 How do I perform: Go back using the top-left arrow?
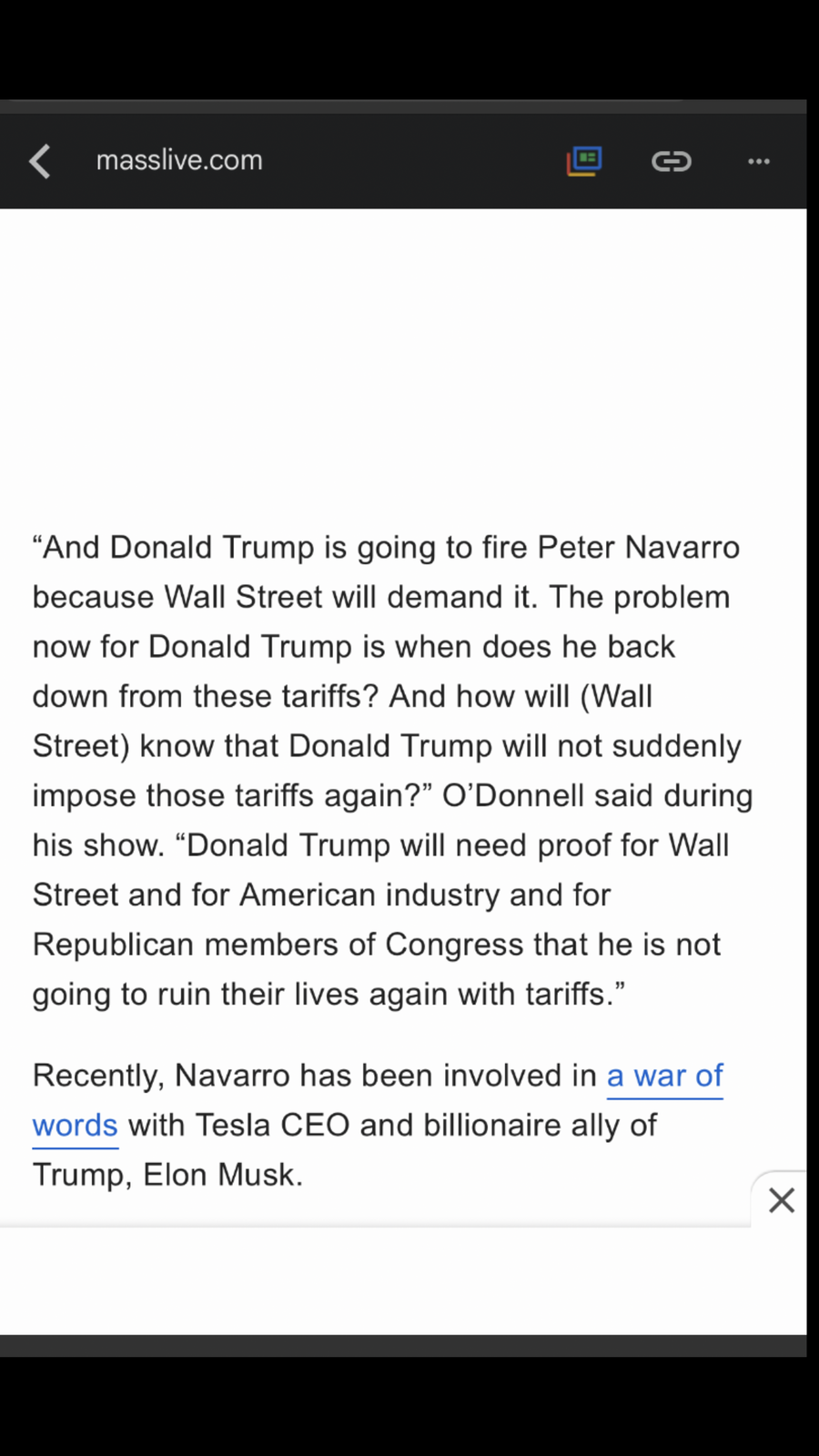pos(40,162)
